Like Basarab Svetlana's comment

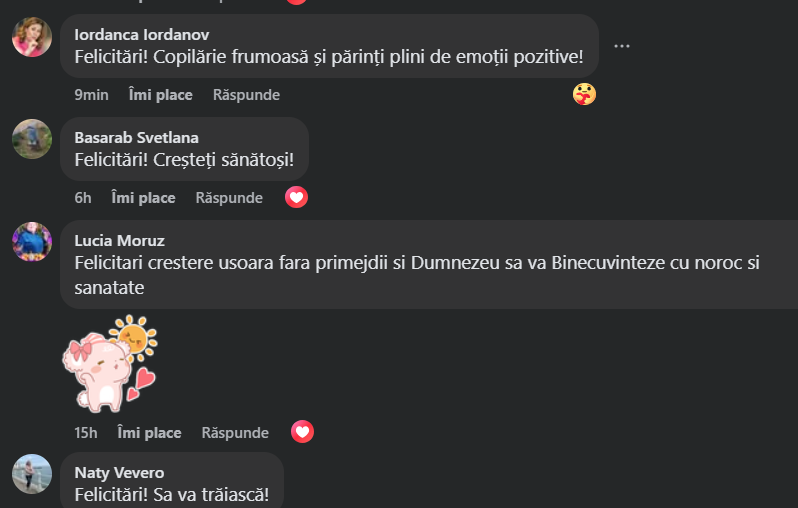tap(143, 198)
